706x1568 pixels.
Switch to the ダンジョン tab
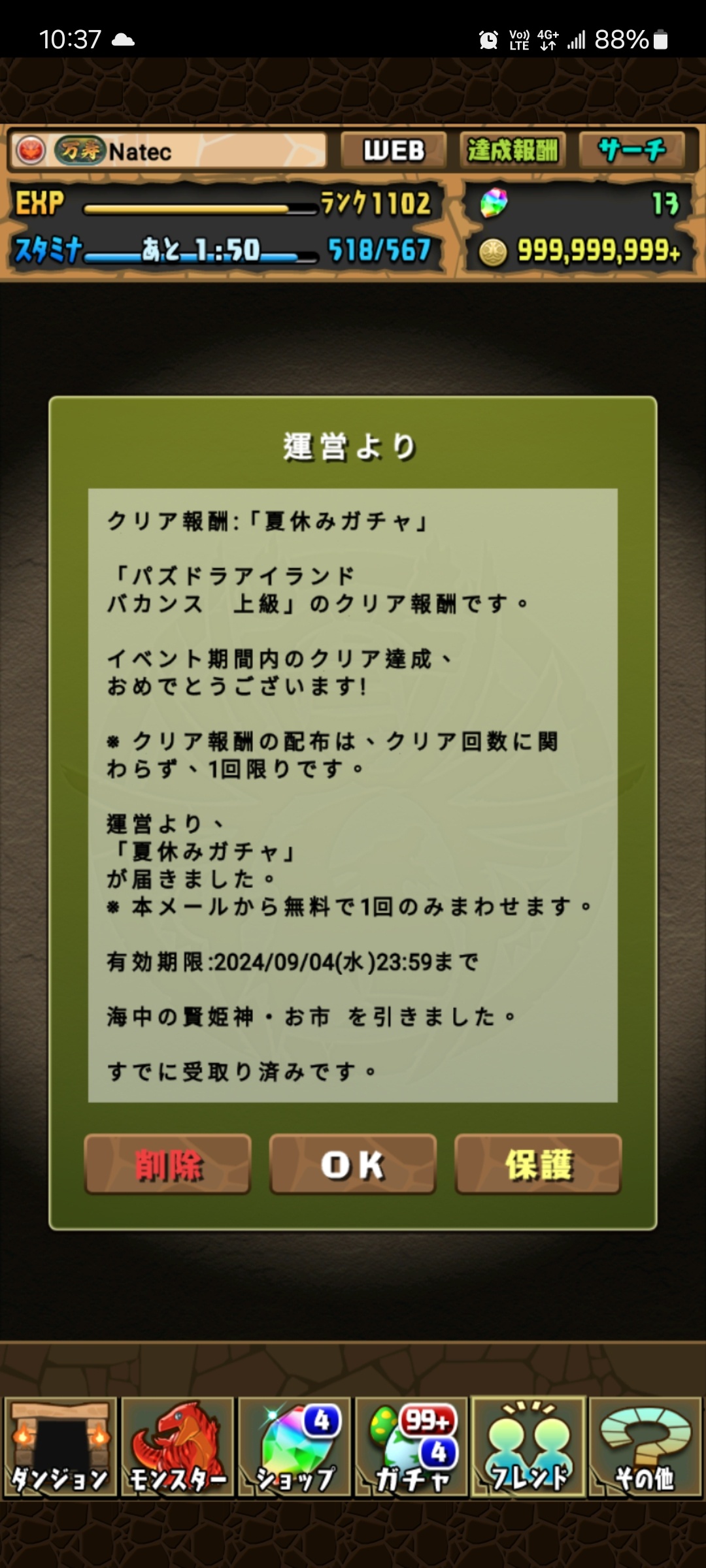tap(60, 1447)
